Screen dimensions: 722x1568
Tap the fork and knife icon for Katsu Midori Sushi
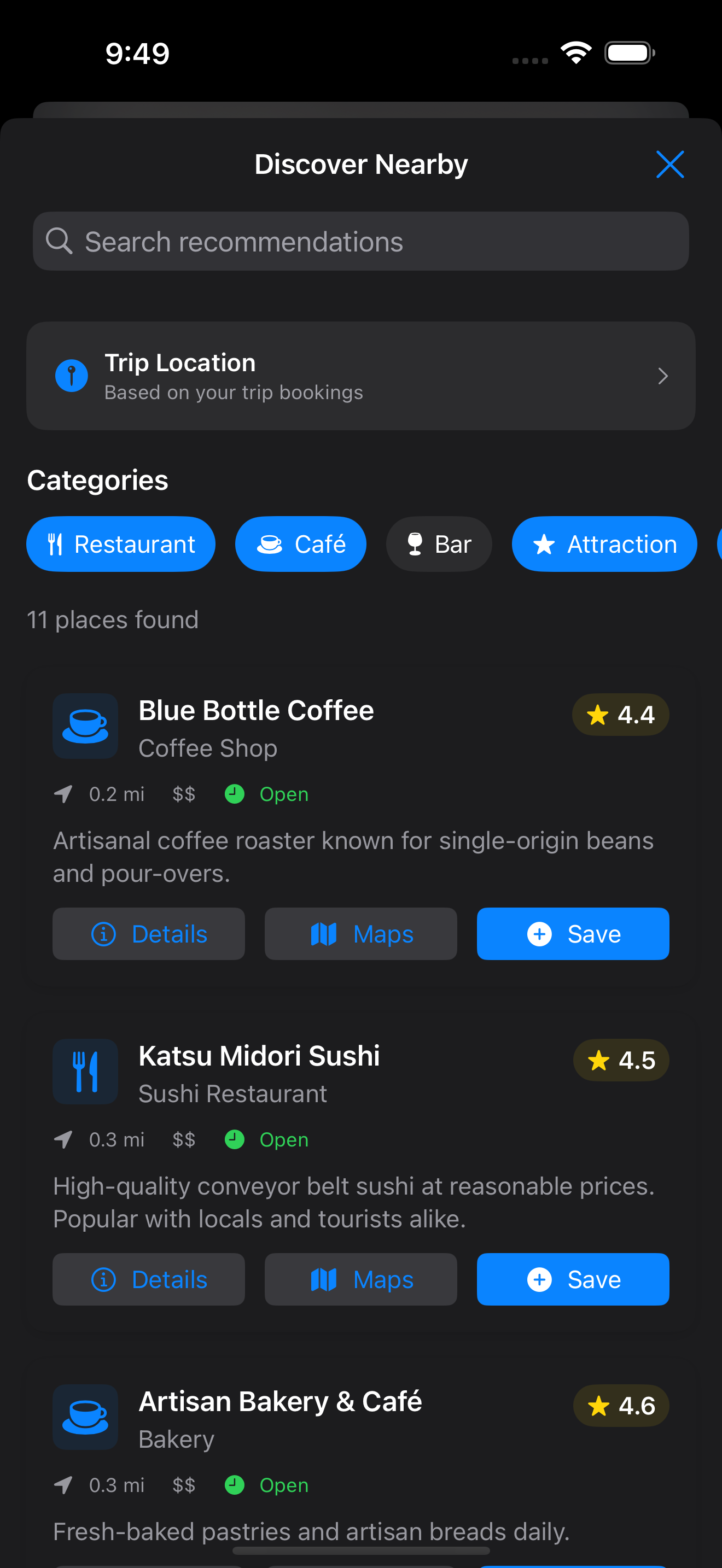click(85, 1072)
